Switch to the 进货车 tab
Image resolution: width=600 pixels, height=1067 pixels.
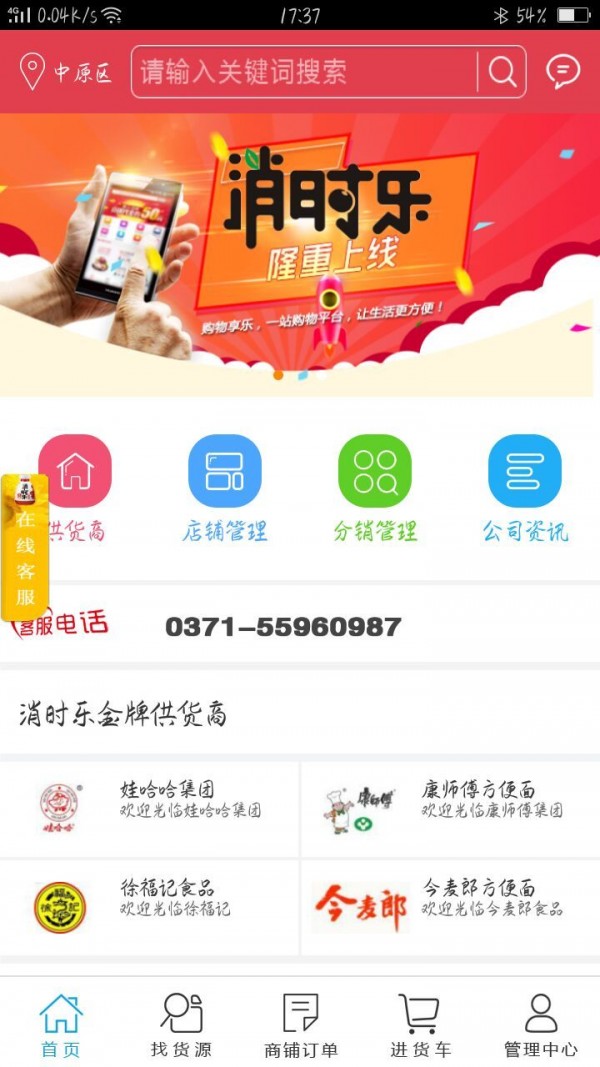coord(420,1025)
